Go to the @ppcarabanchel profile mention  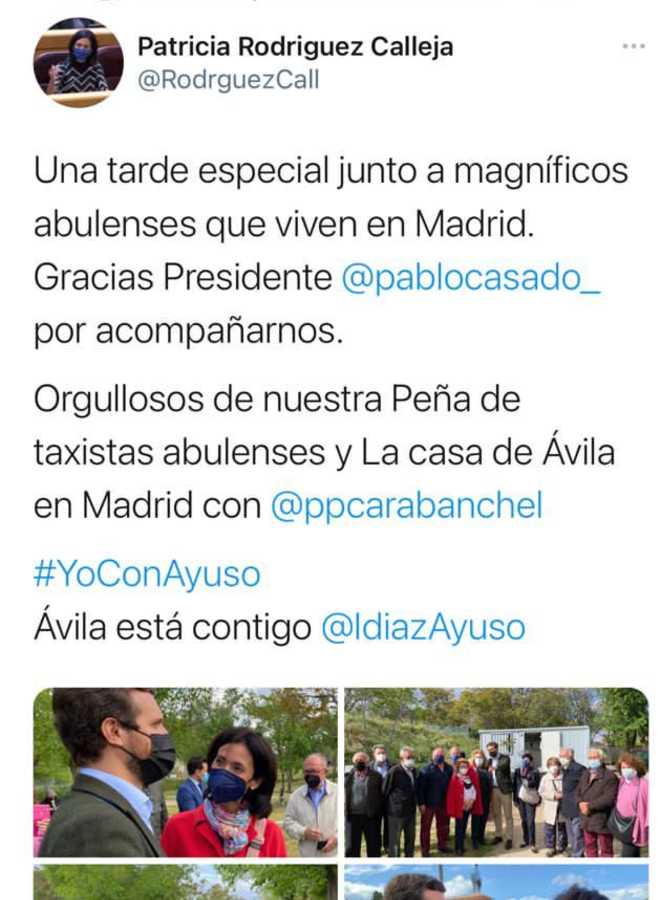pyautogui.click(x=406, y=505)
